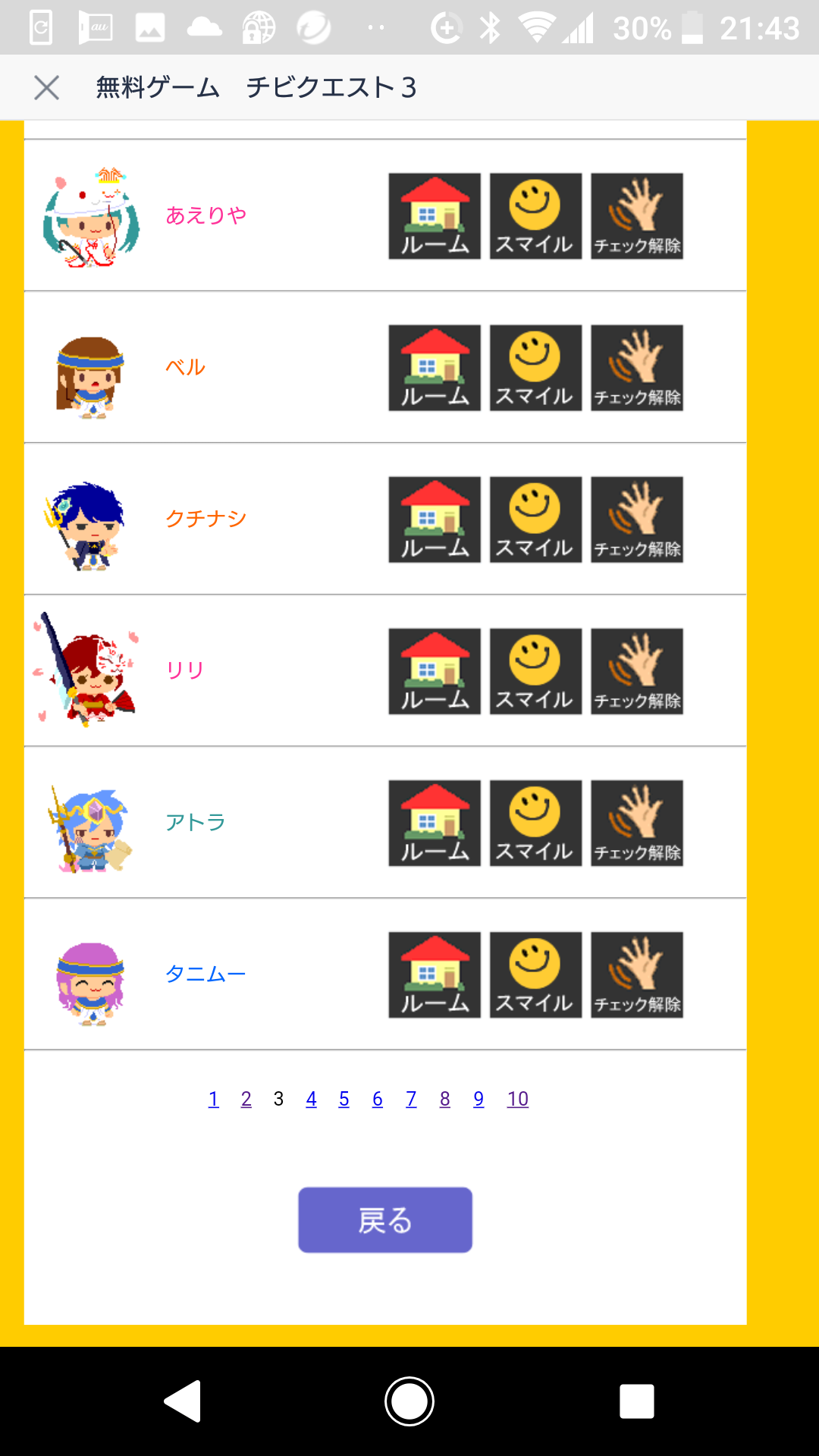This screenshot has width=819, height=1456.
Task: Give アトラ a smile
Action: point(535,823)
